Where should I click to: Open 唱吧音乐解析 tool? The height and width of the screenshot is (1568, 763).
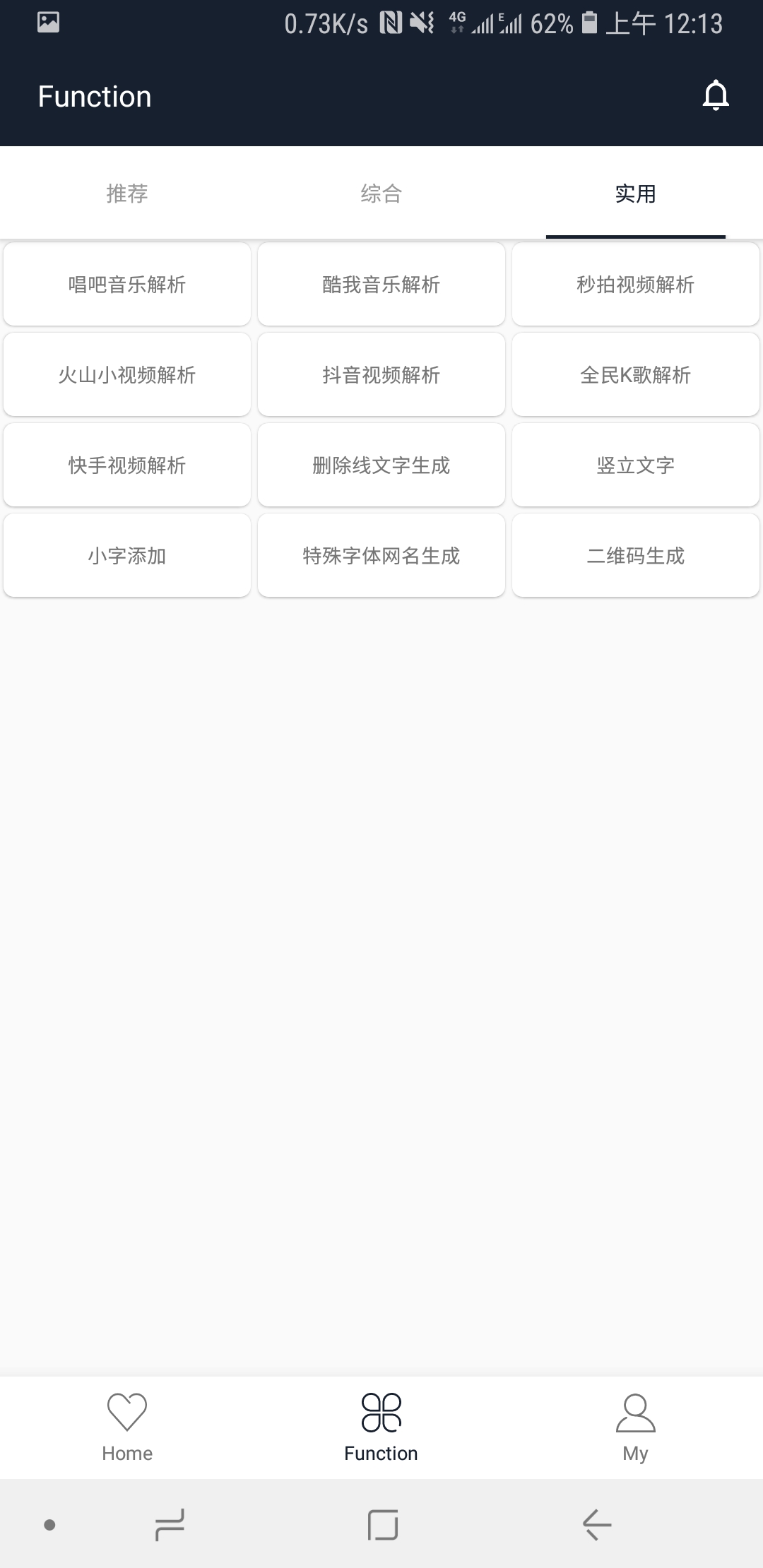pyautogui.click(x=126, y=284)
